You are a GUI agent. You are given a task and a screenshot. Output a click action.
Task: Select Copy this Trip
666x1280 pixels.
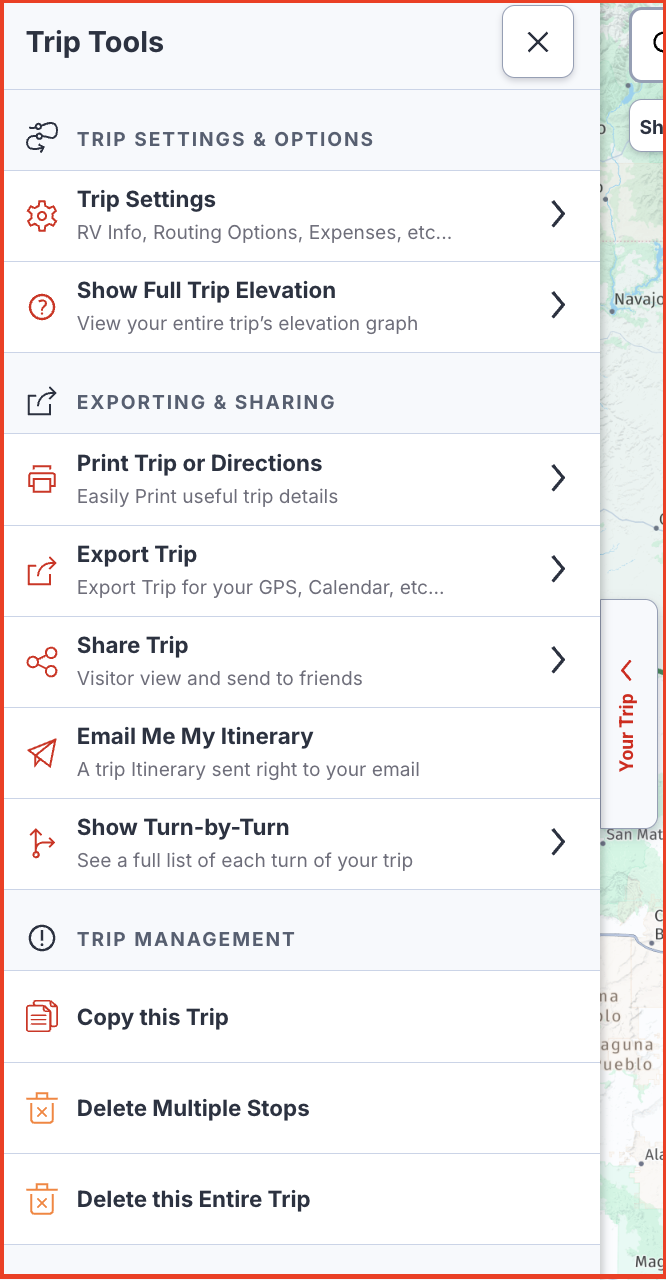(302, 1017)
